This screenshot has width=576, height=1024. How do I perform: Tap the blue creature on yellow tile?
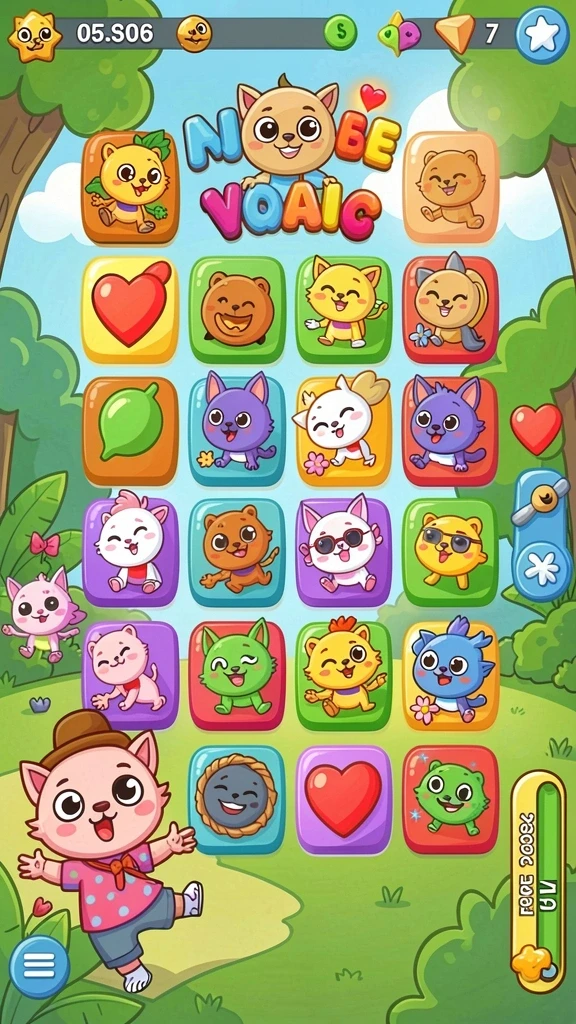click(450, 675)
